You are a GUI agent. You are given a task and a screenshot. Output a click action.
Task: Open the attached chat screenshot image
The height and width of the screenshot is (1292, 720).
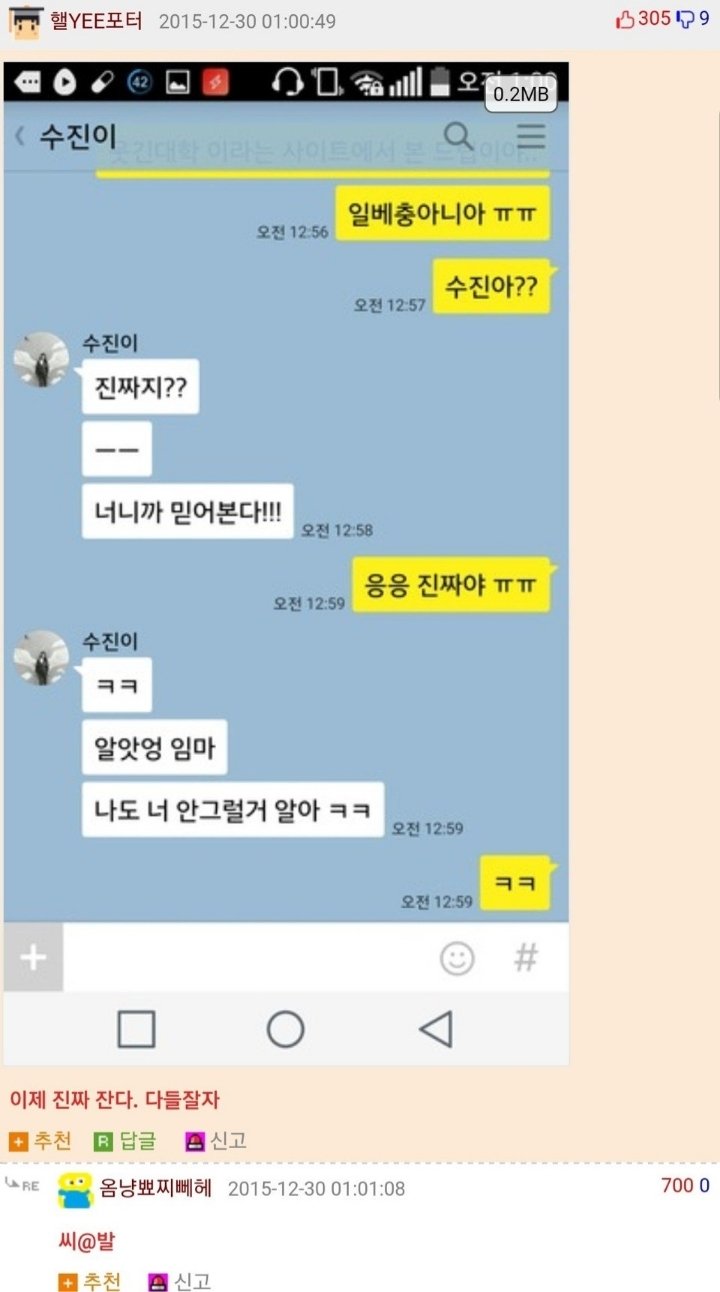[x=286, y=560]
